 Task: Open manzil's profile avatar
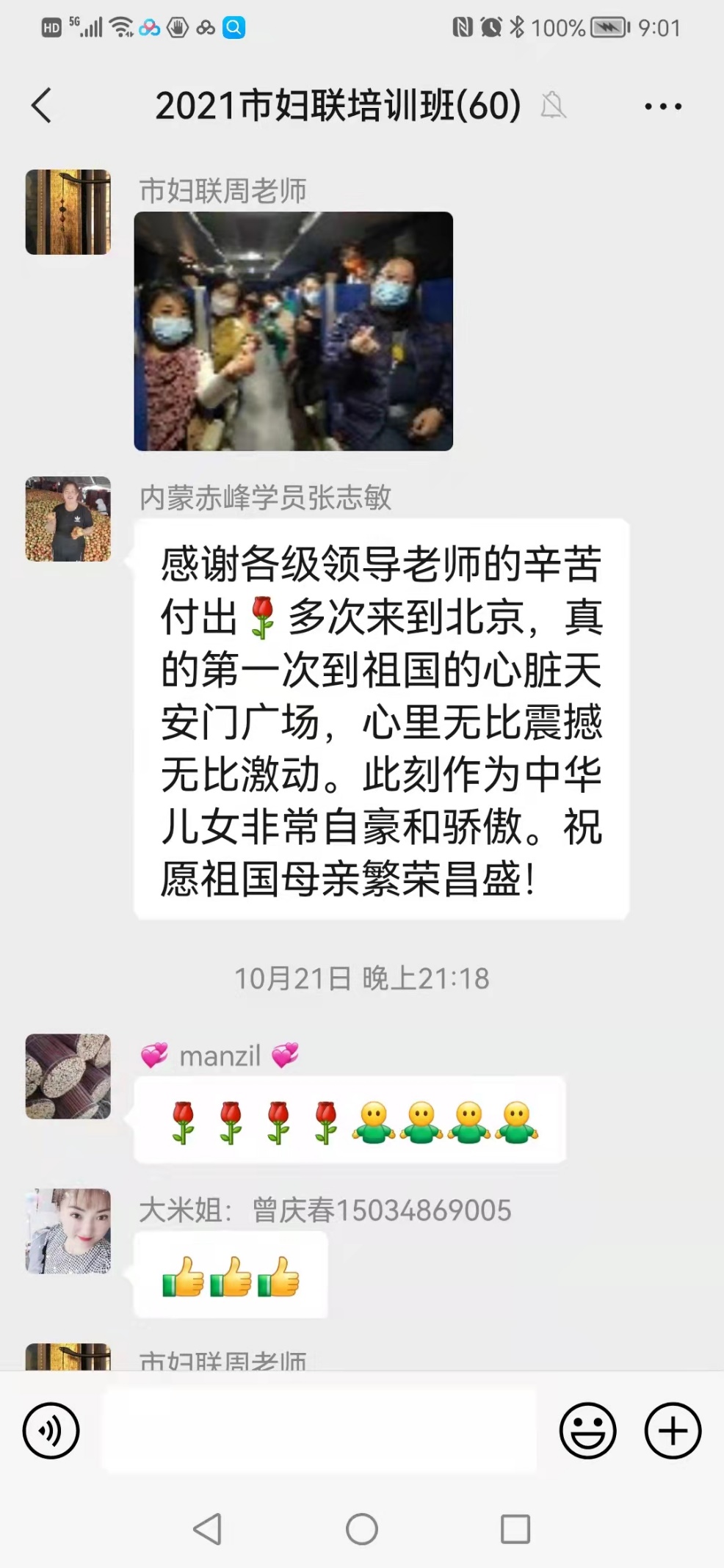coord(68,1076)
